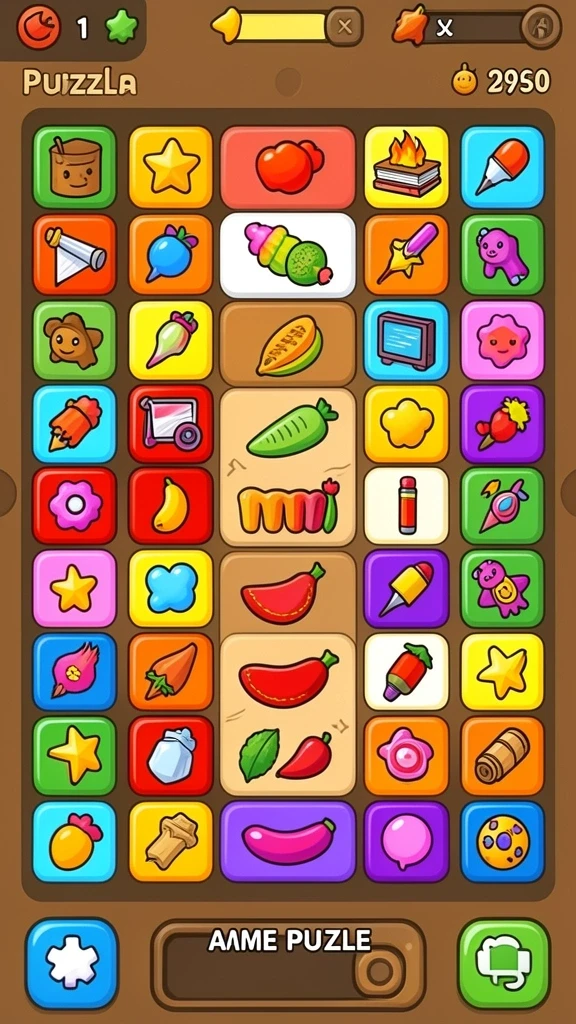
Task: Choose the yellow star on pink tile
Action: 74,588
